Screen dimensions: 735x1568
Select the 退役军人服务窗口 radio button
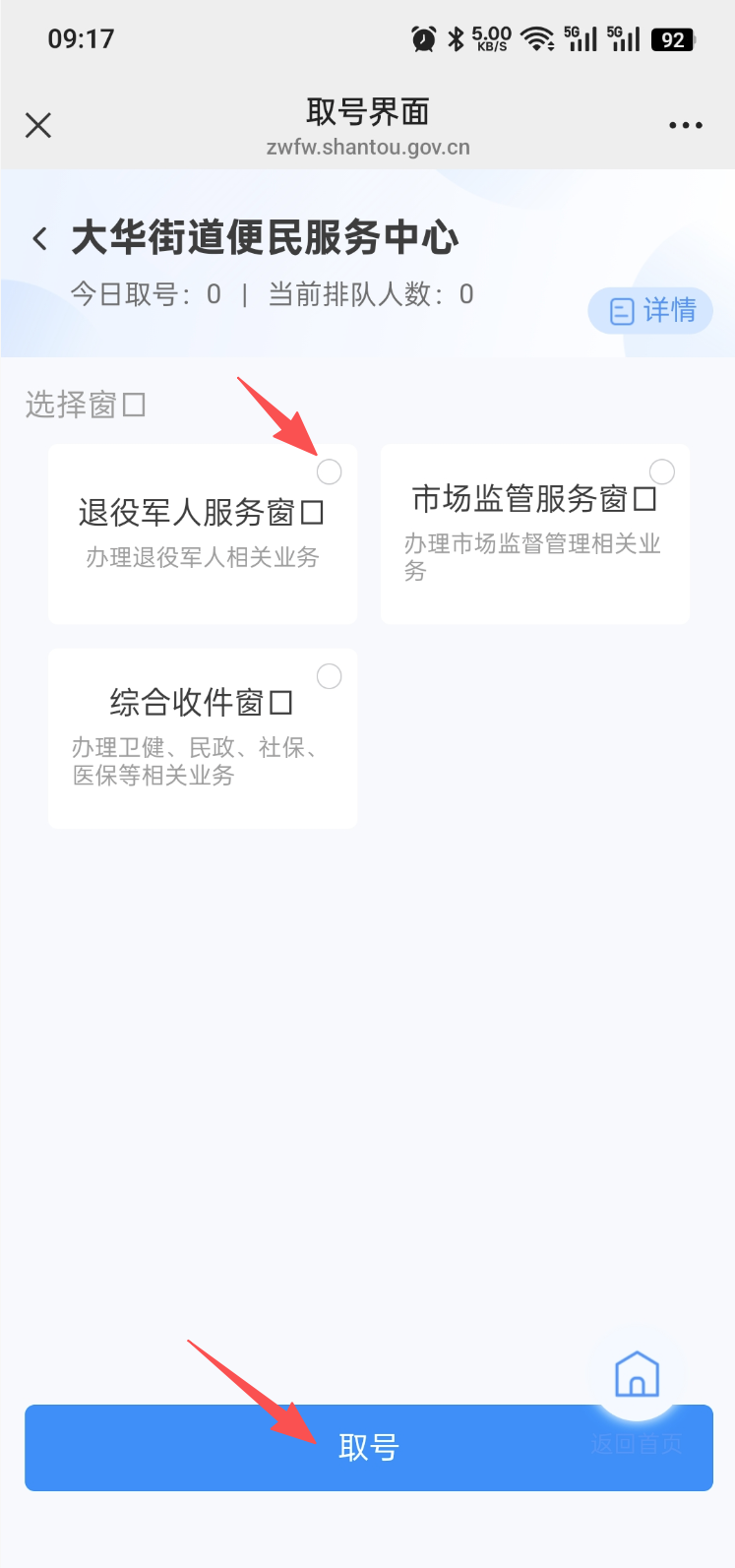pos(329,472)
